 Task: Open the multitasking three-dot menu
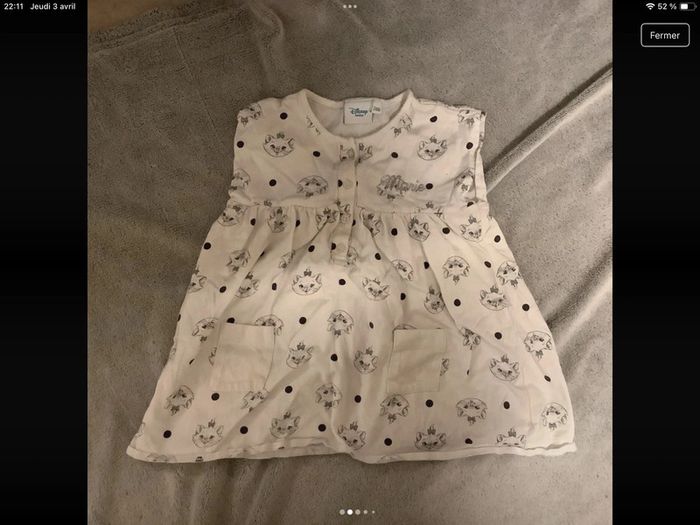[x=349, y=6]
